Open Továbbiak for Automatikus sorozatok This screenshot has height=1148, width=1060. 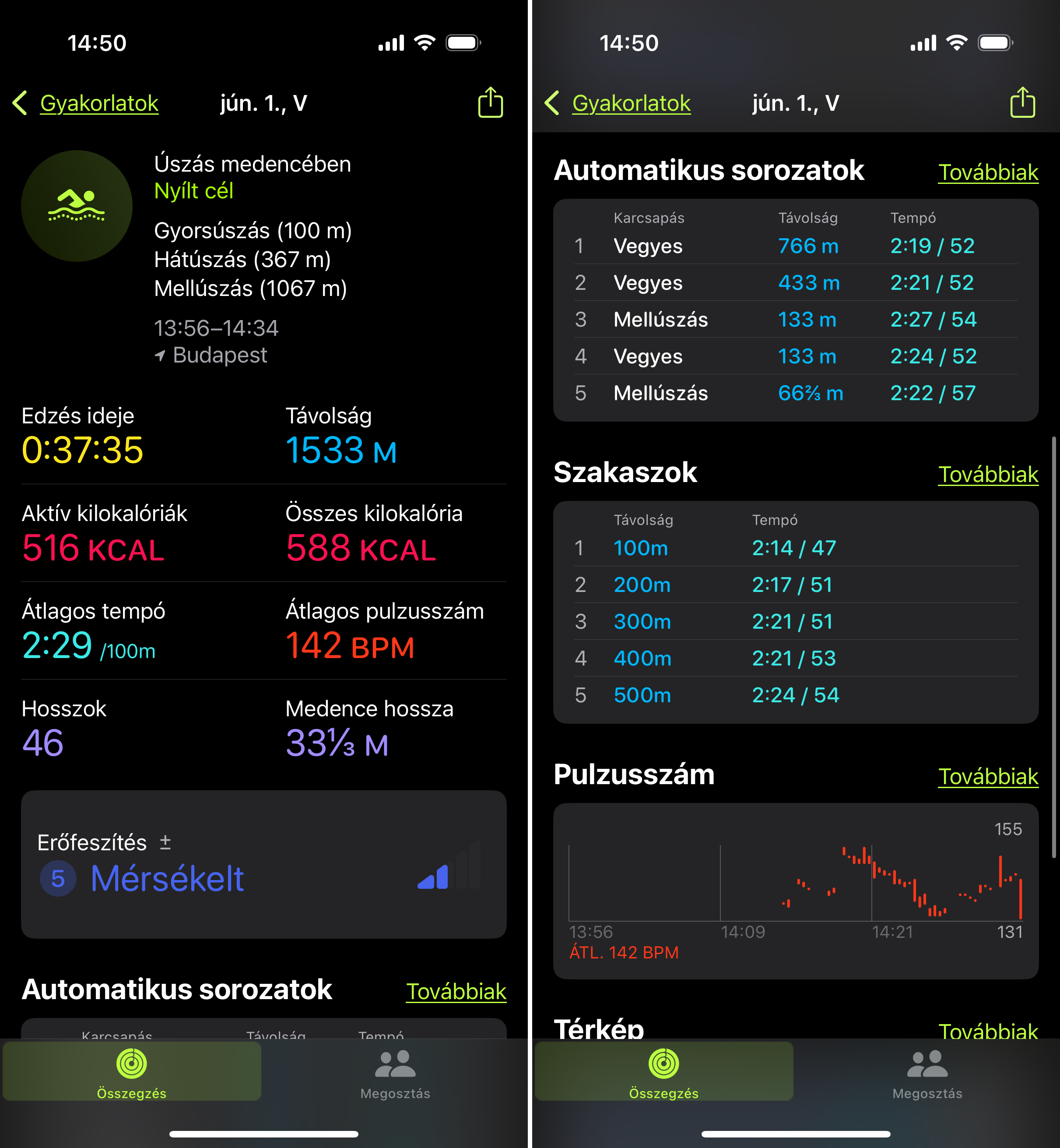point(988,172)
